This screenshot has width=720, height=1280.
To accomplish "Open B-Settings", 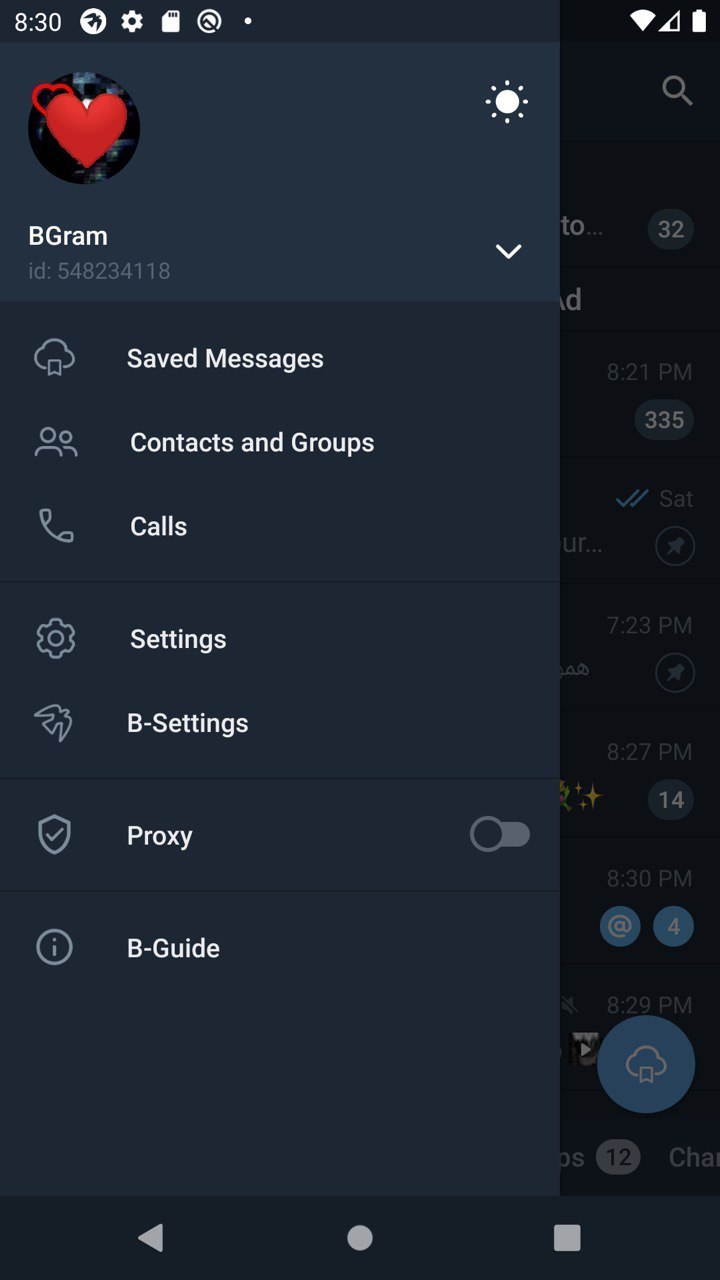I will 188,723.
